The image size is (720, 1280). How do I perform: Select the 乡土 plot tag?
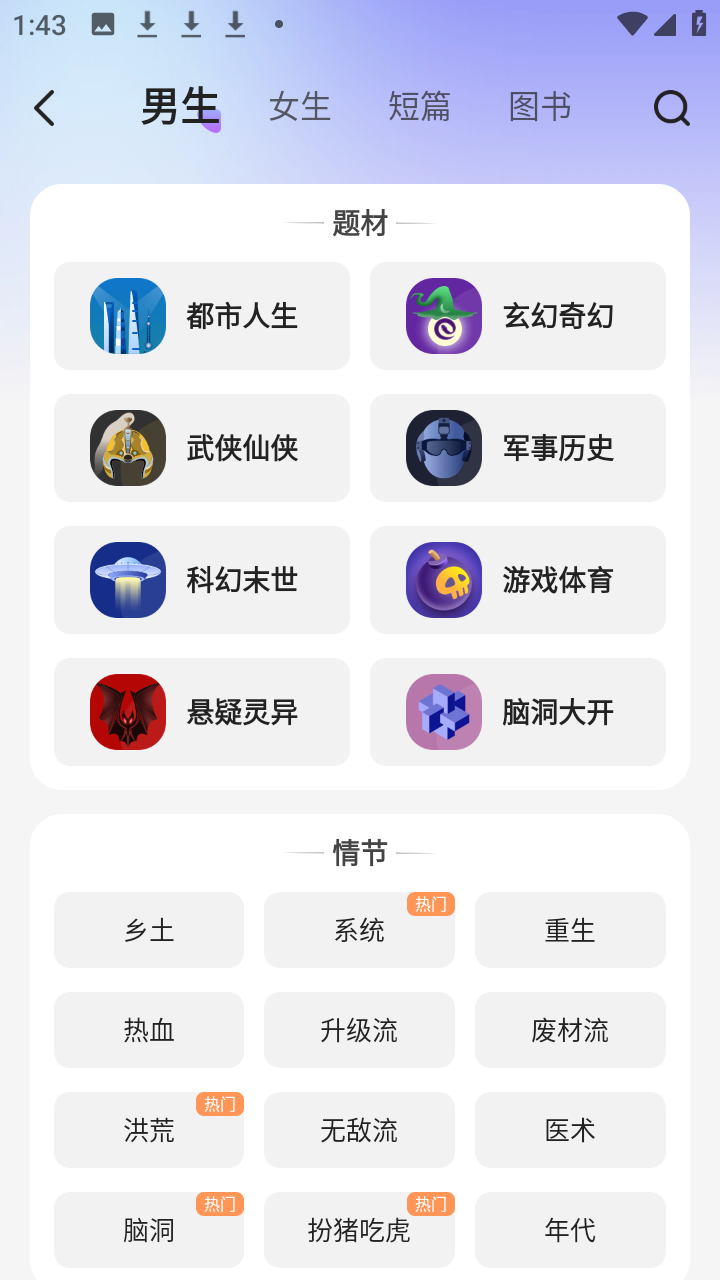148,930
